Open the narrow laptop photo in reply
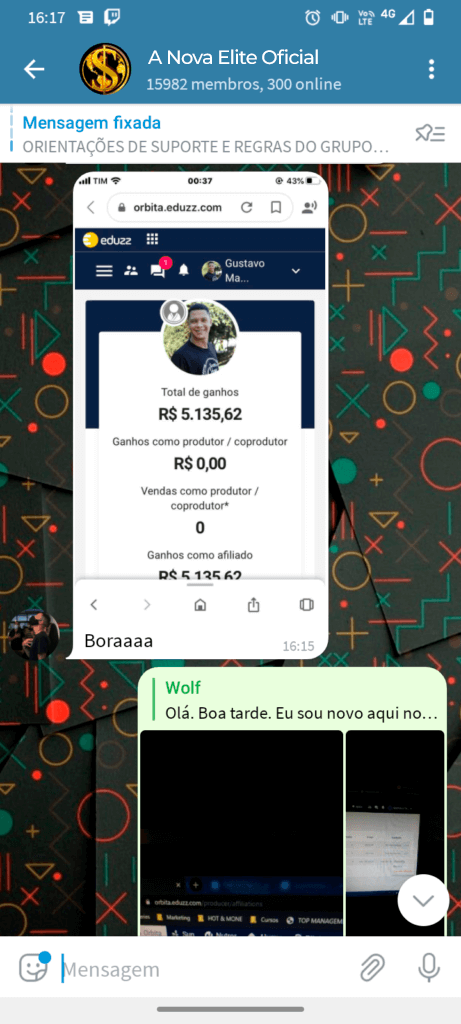This screenshot has width=461, height=1024. coord(395,833)
